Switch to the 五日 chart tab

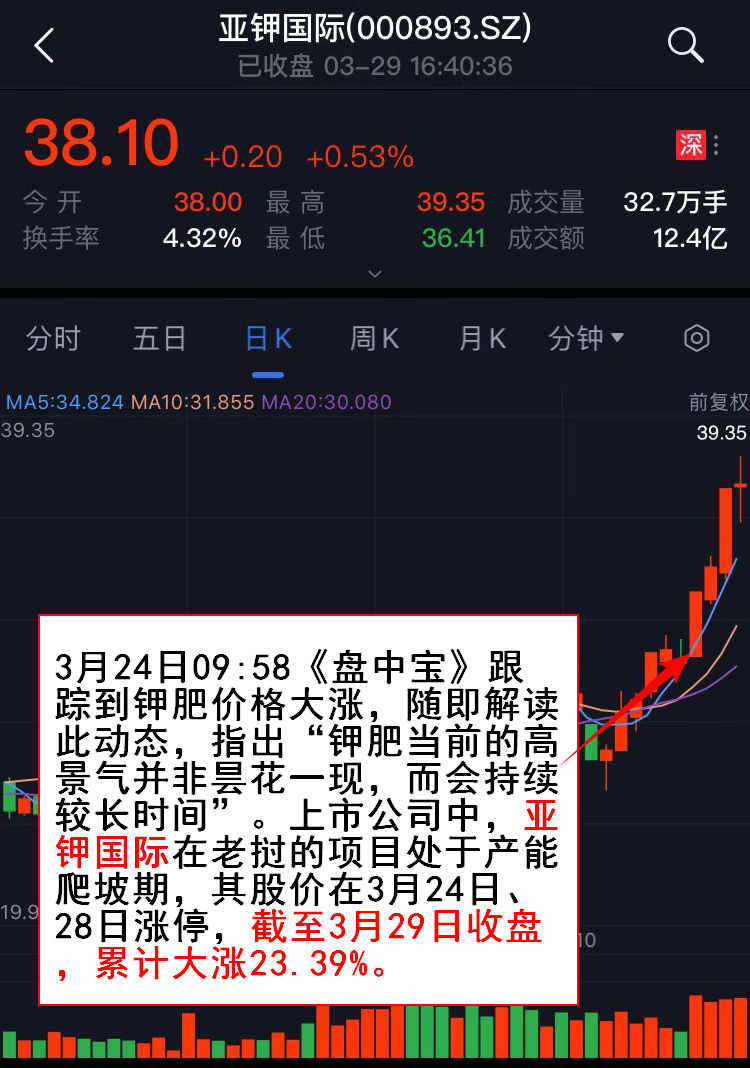[x=160, y=339]
